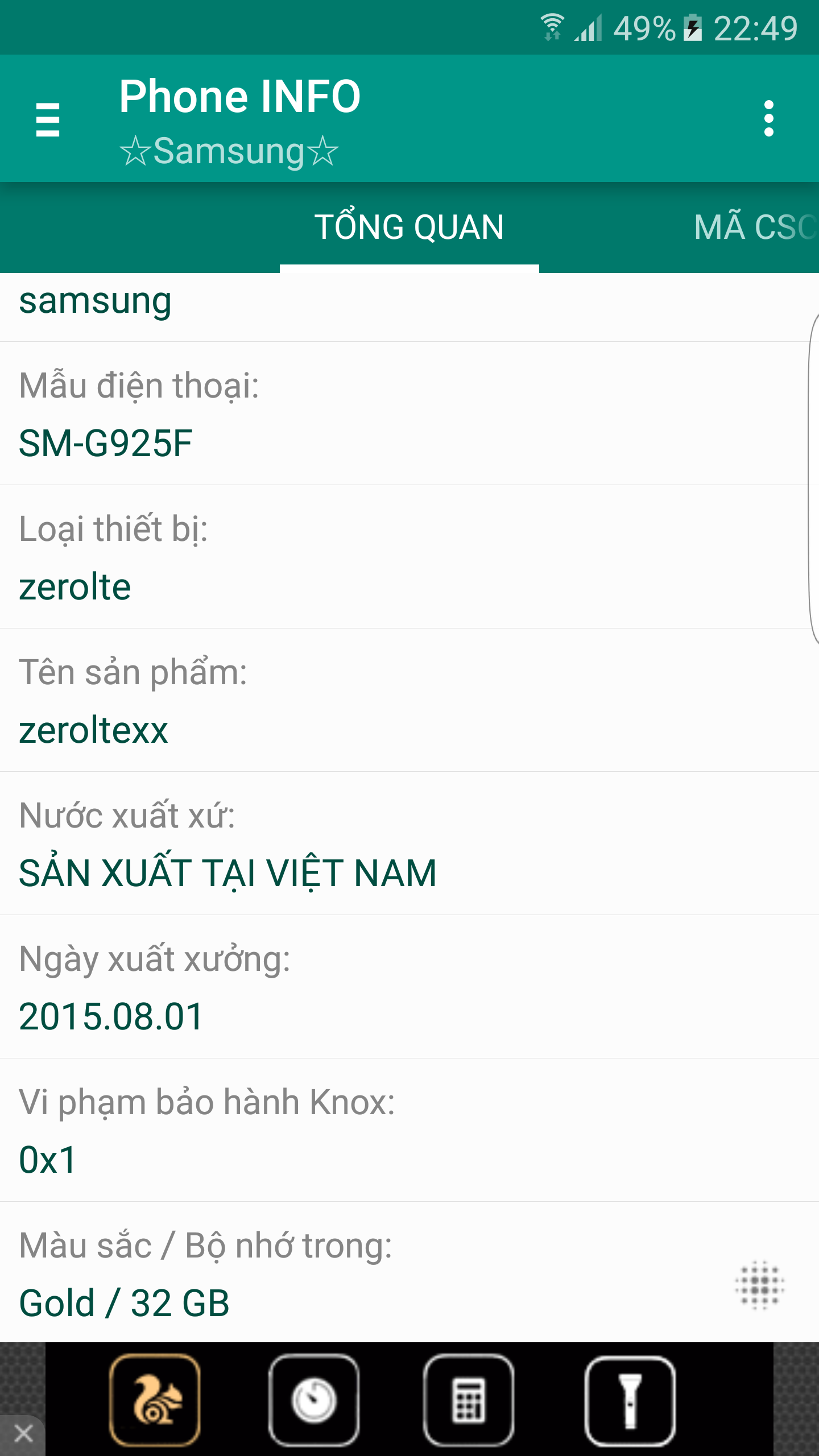Open the calculator shortcut
Screen dimensions: 819x1456
(469, 1400)
